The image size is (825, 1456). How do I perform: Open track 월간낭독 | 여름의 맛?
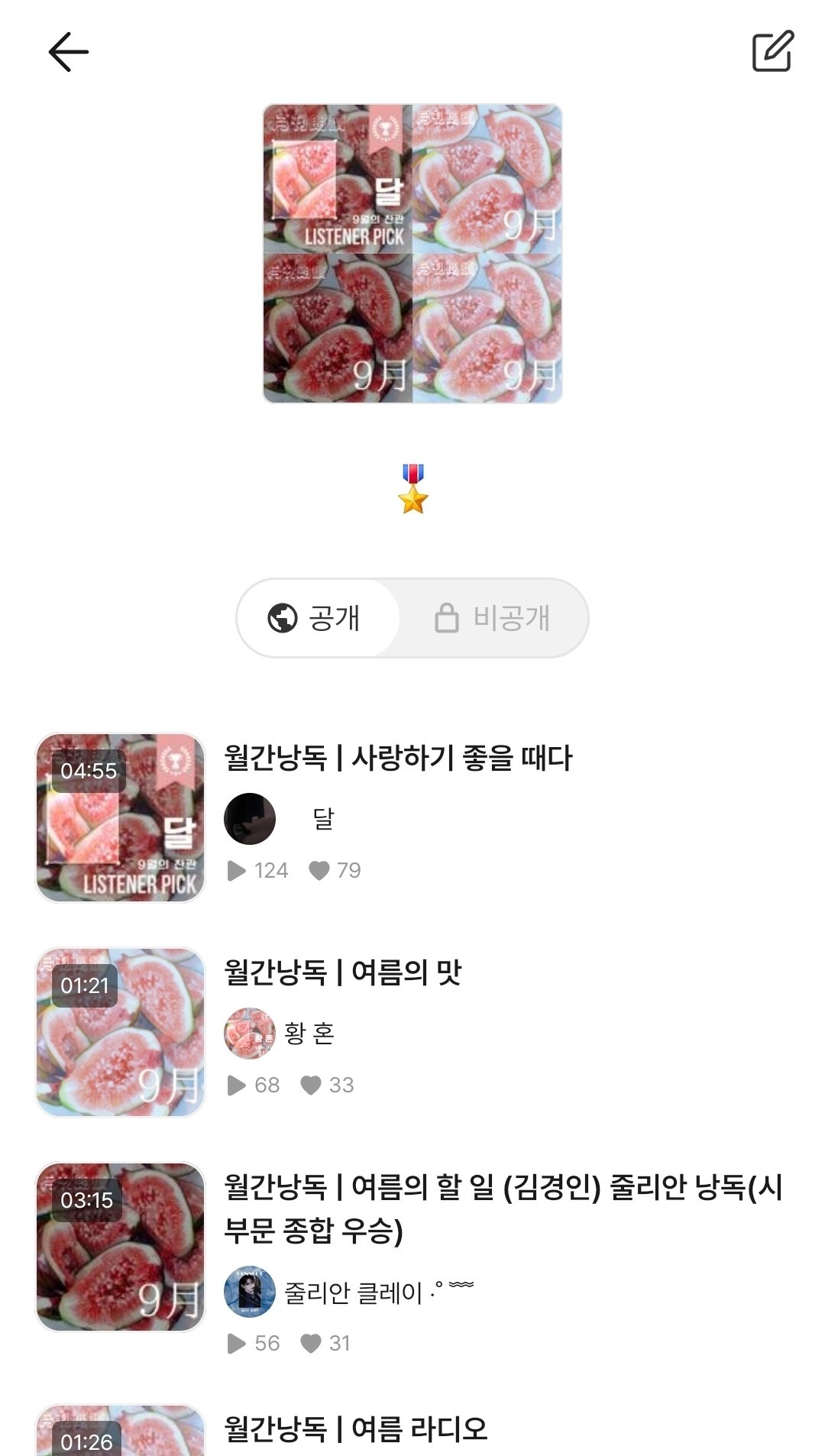343,972
